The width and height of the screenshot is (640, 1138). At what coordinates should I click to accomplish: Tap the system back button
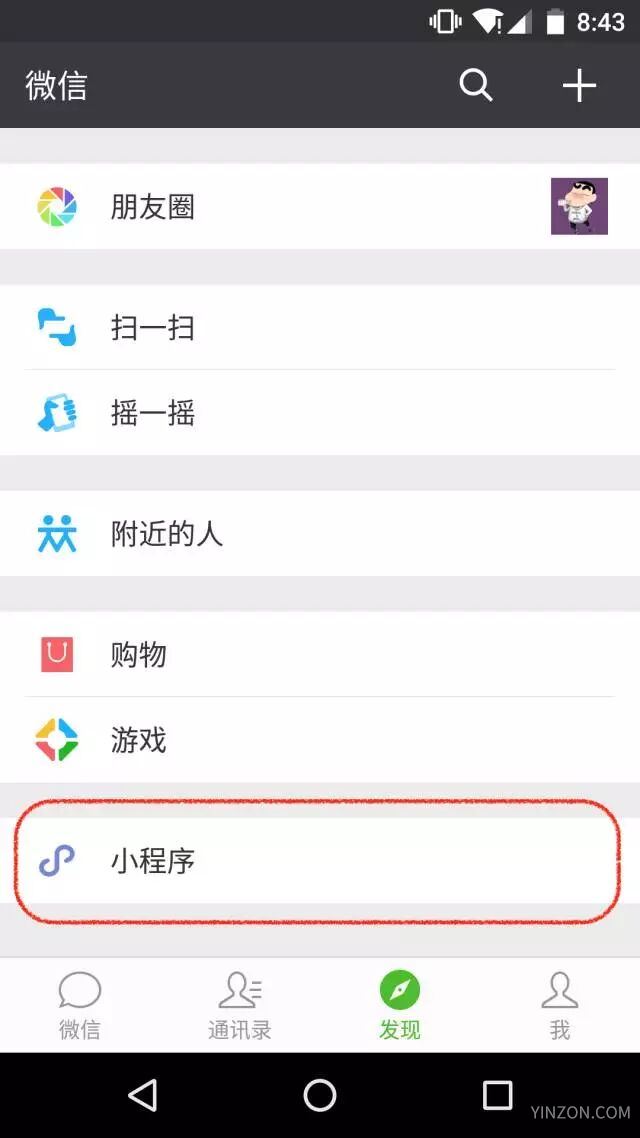[x=142, y=1094]
